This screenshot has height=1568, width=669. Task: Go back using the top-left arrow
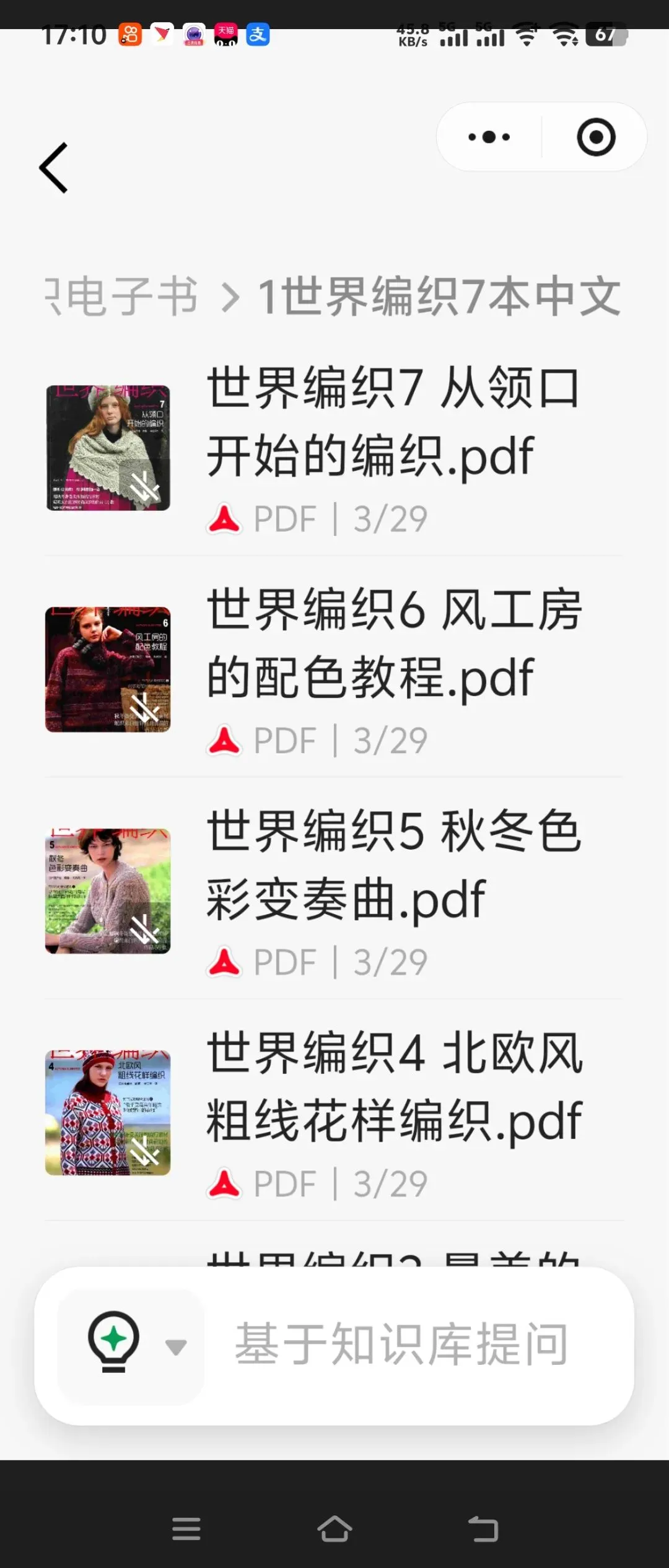coord(54,168)
